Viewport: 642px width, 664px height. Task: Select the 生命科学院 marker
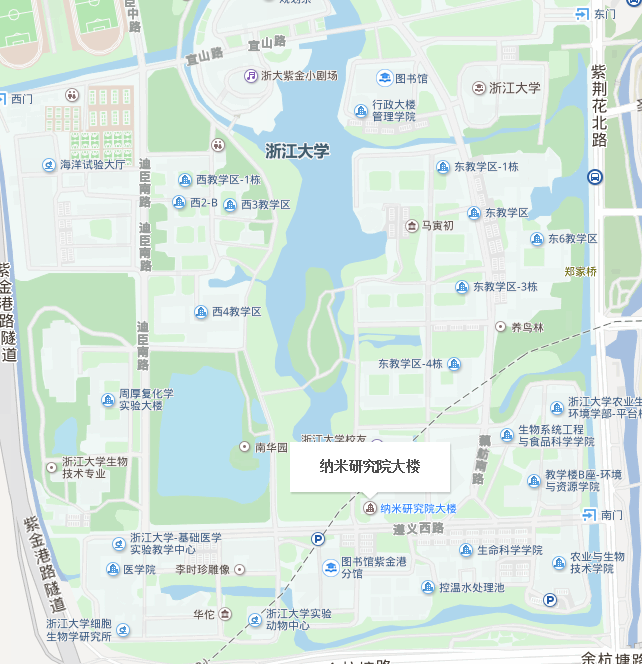click(466, 550)
